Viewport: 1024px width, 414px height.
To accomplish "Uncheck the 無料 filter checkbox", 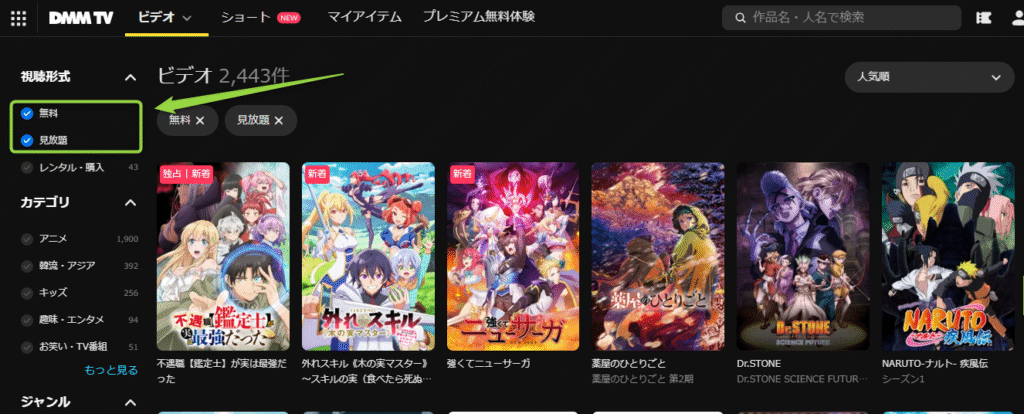I will [27, 113].
